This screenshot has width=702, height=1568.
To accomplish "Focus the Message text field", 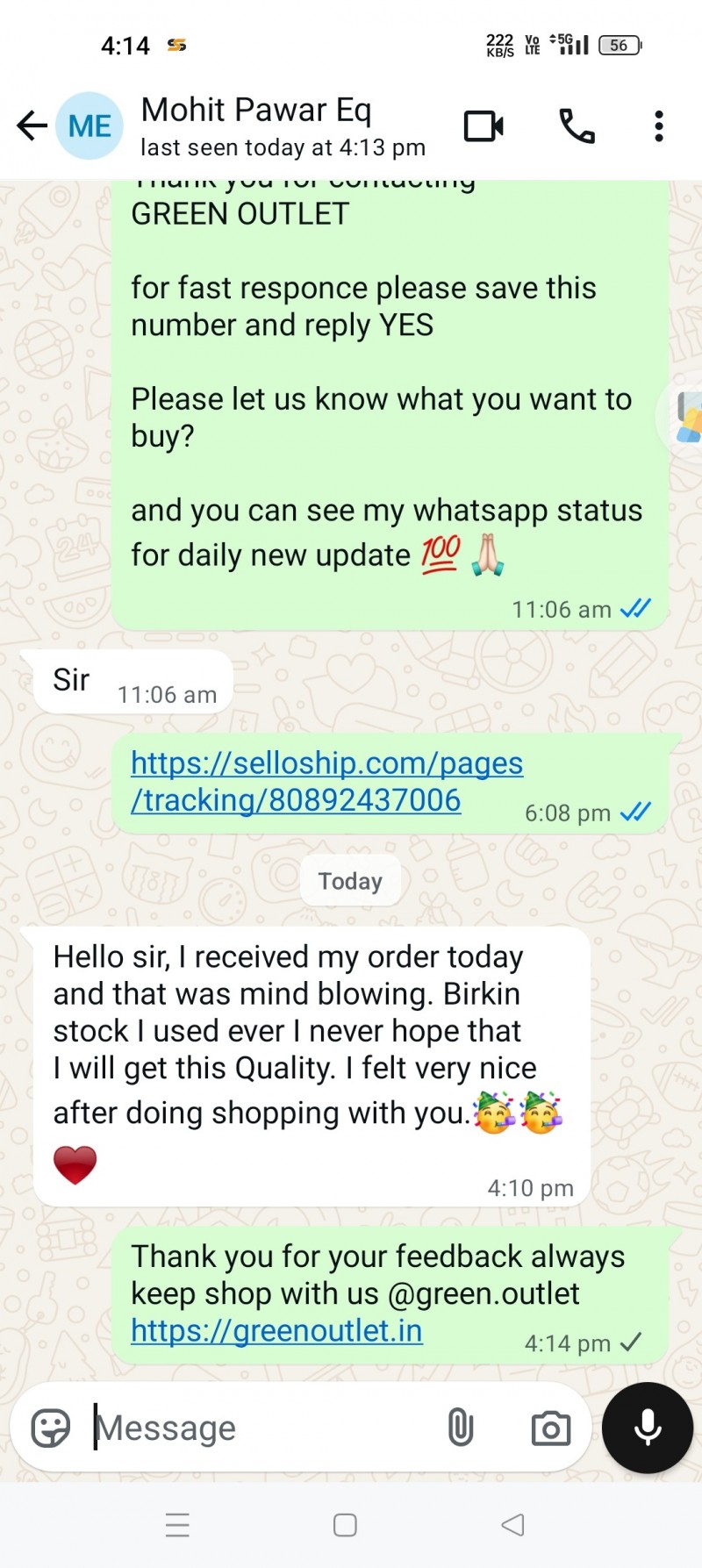I will coord(263,1428).
